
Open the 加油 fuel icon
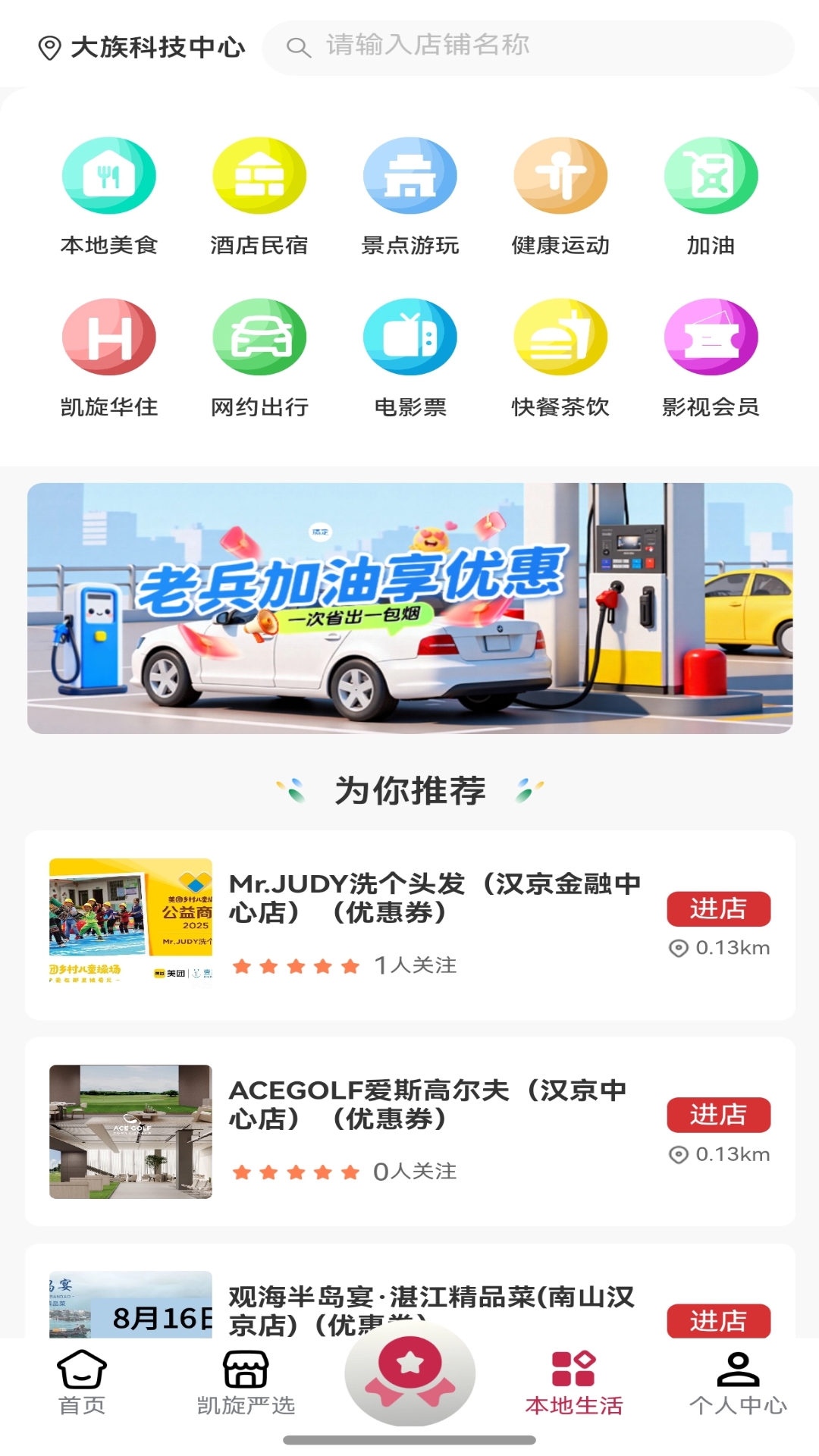710,175
